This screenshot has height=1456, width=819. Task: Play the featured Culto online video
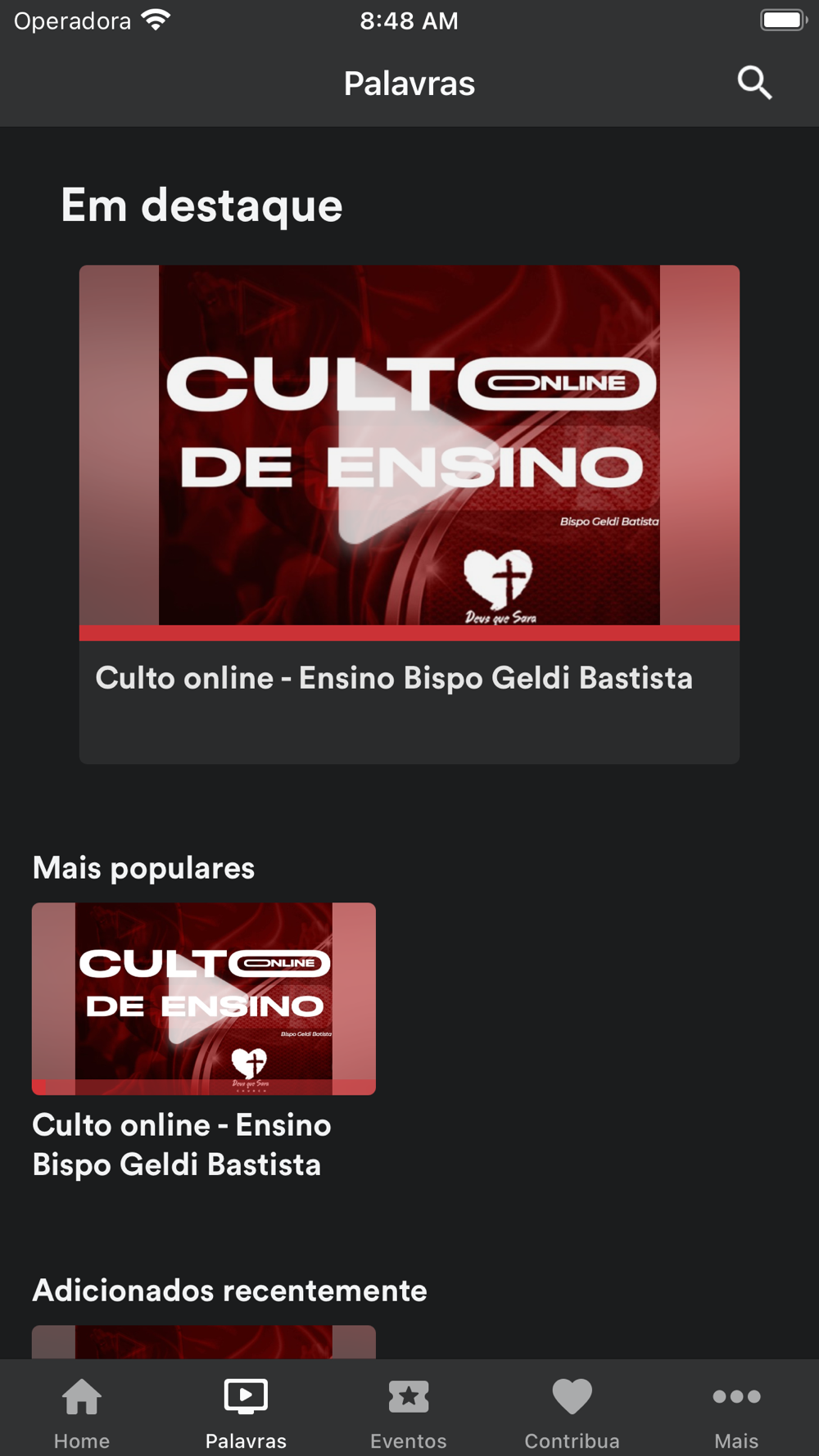point(409,452)
